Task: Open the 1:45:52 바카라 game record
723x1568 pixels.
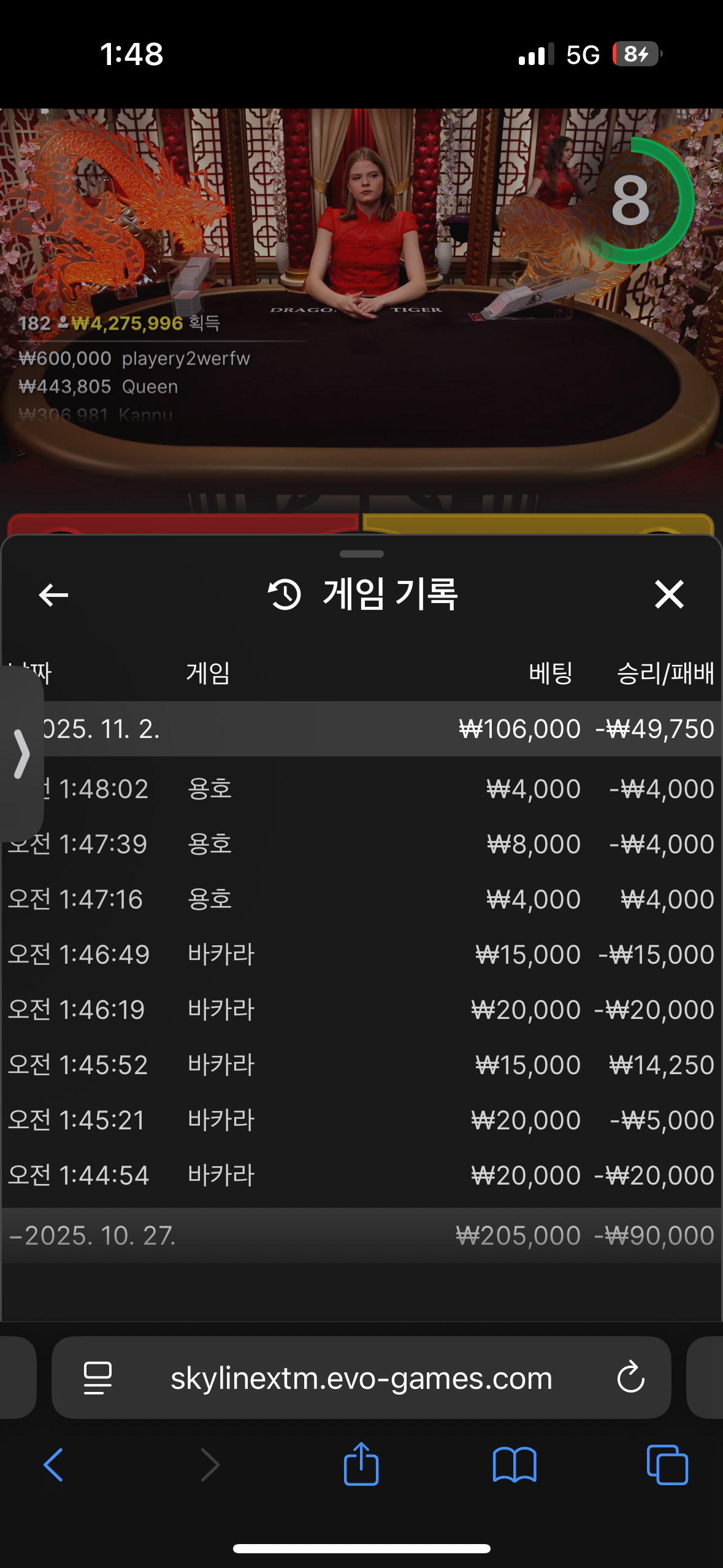Action: click(361, 1065)
